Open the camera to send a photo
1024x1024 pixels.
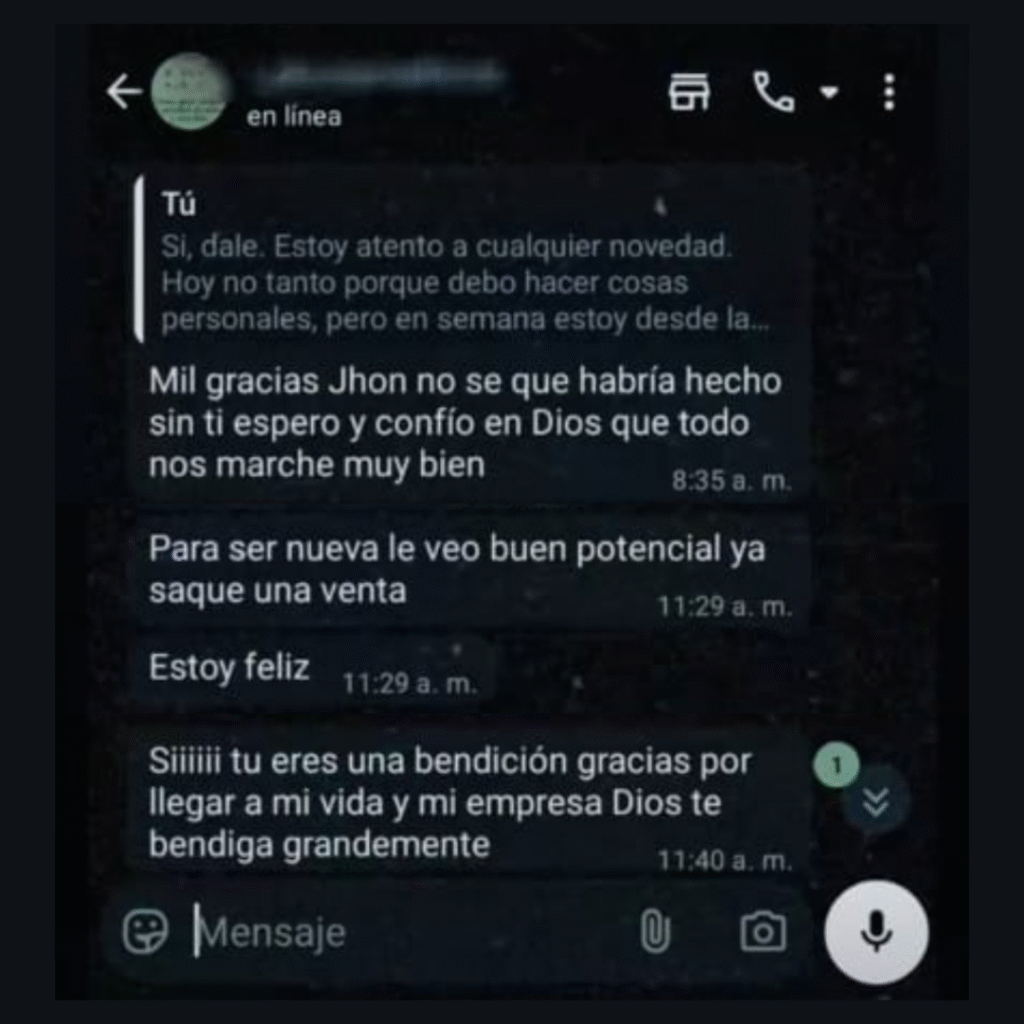(x=762, y=932)
